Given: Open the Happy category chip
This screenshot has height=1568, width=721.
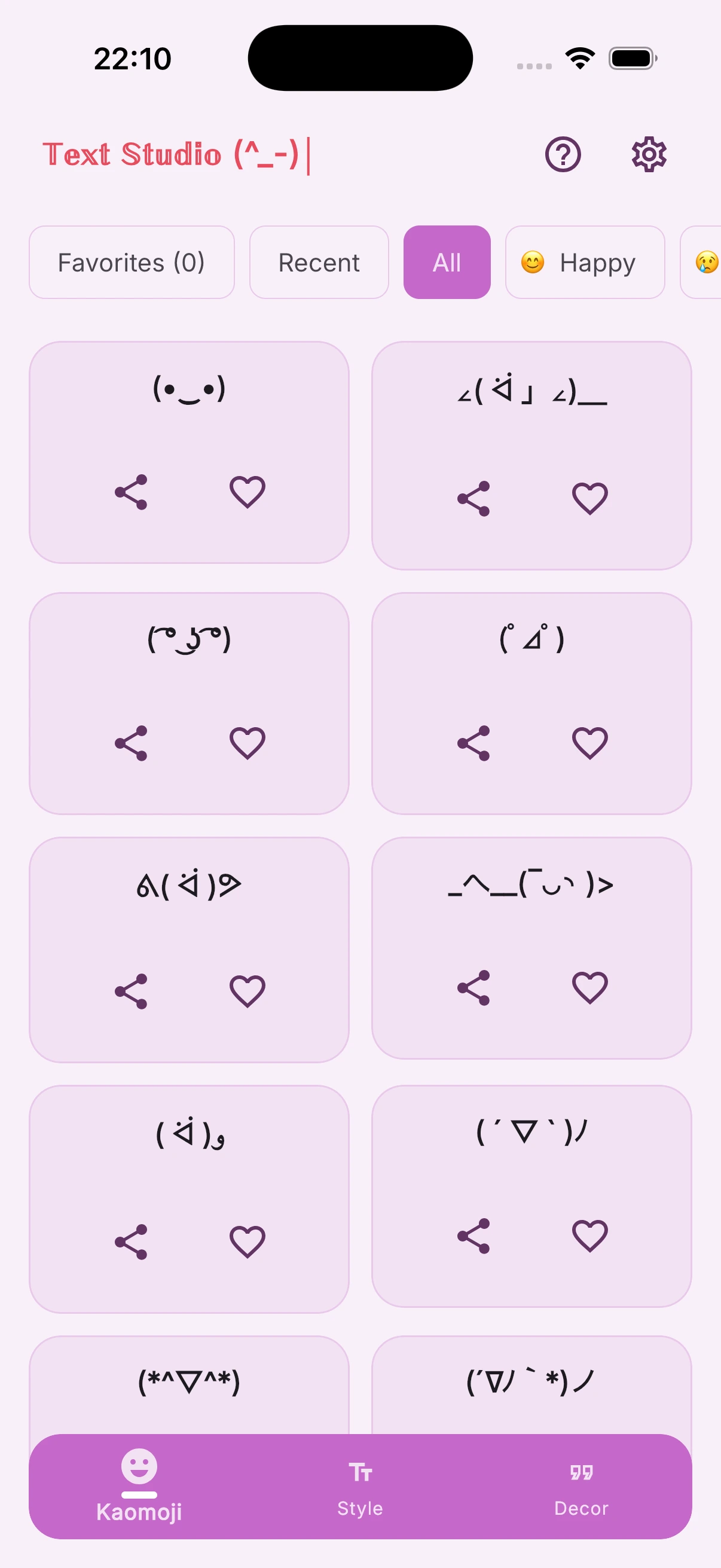Looking at the screenshot, I should tap(585, 263).
